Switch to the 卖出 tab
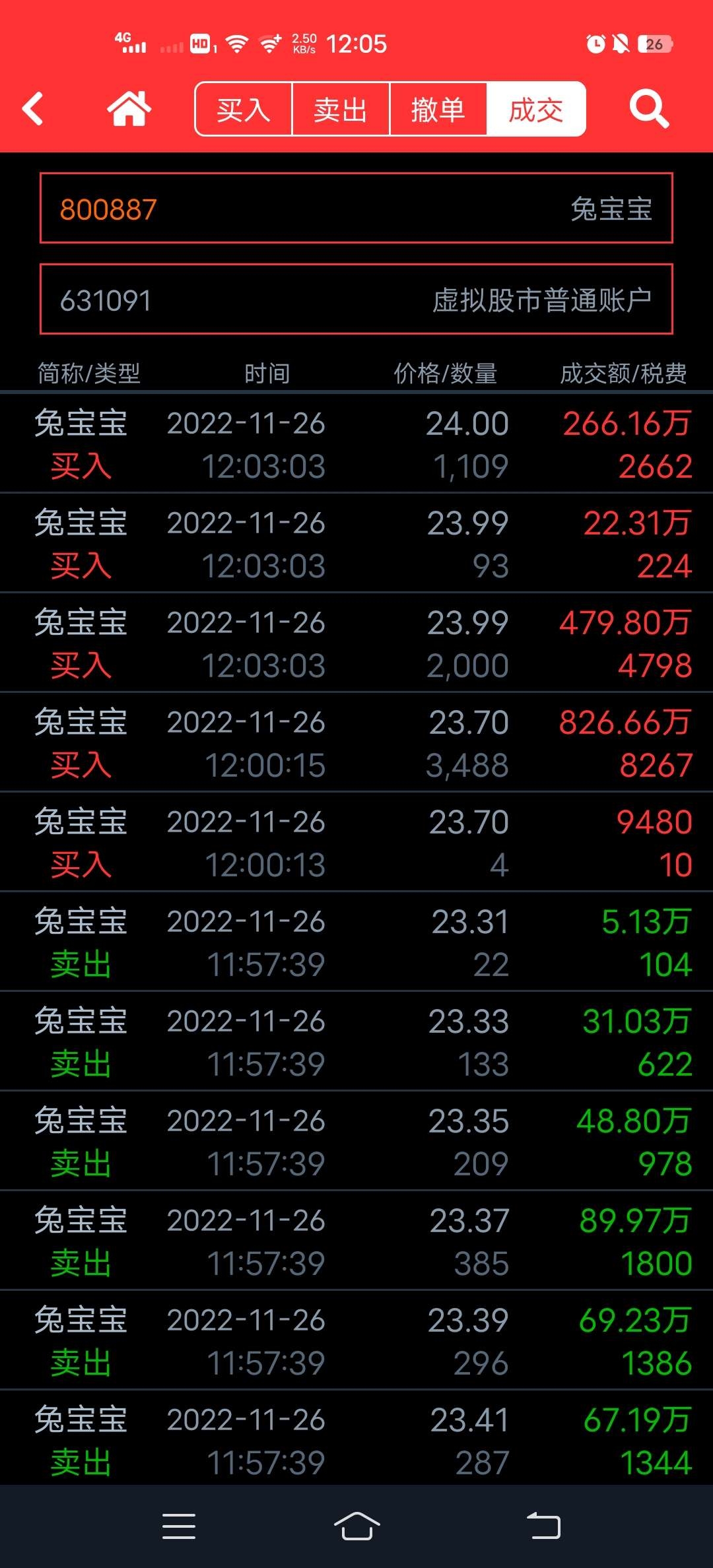 coord(341,110)
